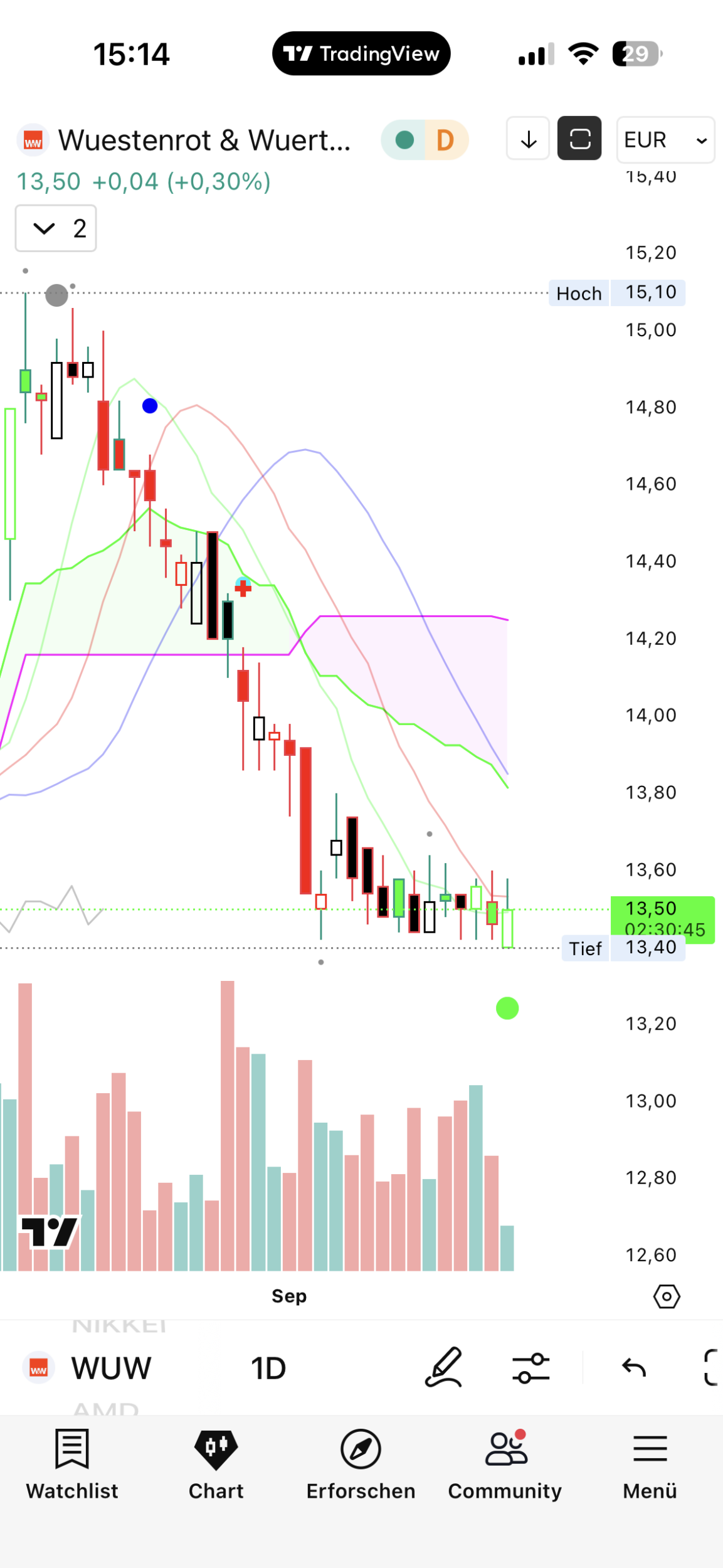
Task: Open chart settings hexagon icon
Action: point(666,1296)
